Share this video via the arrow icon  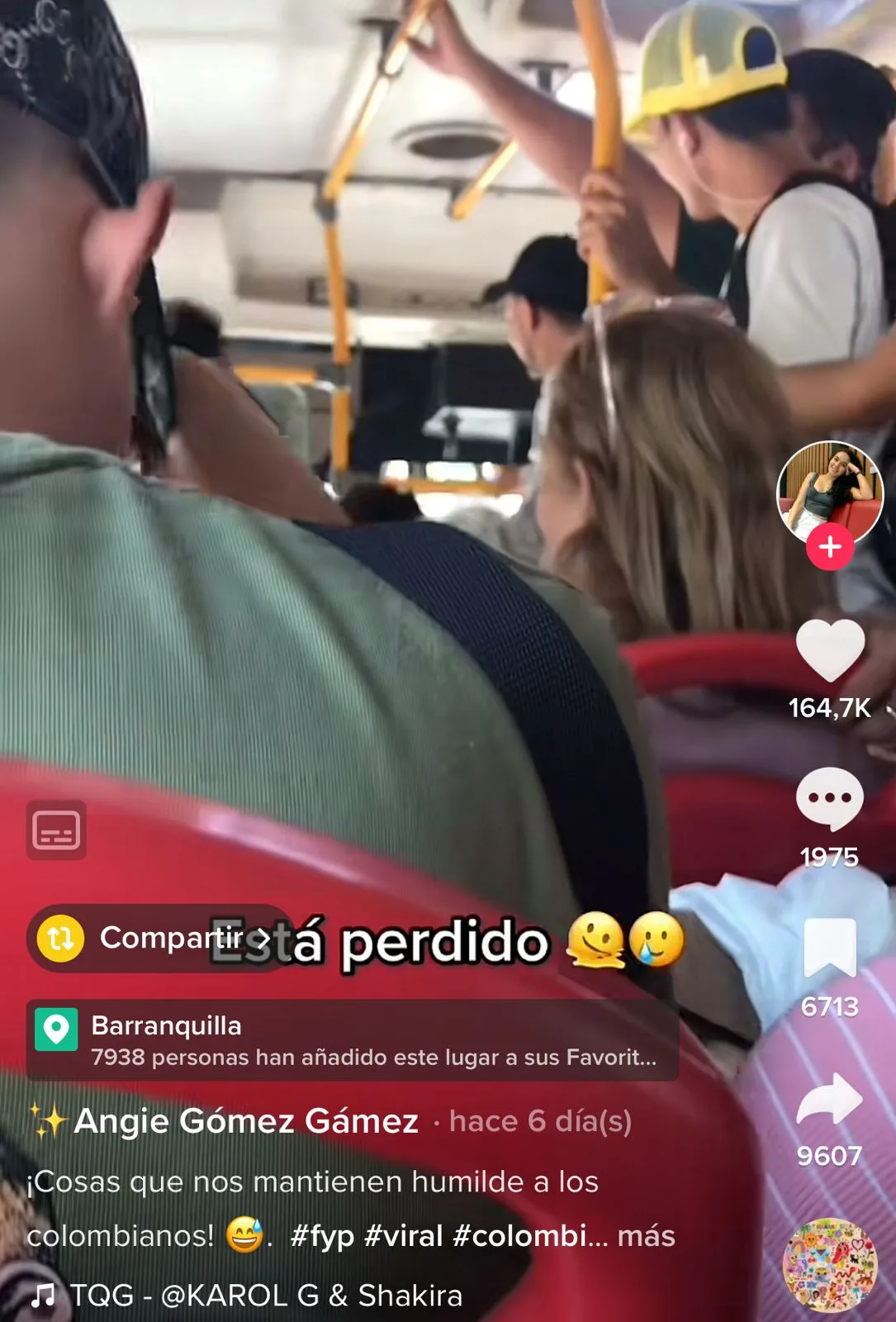(830, 1098)
